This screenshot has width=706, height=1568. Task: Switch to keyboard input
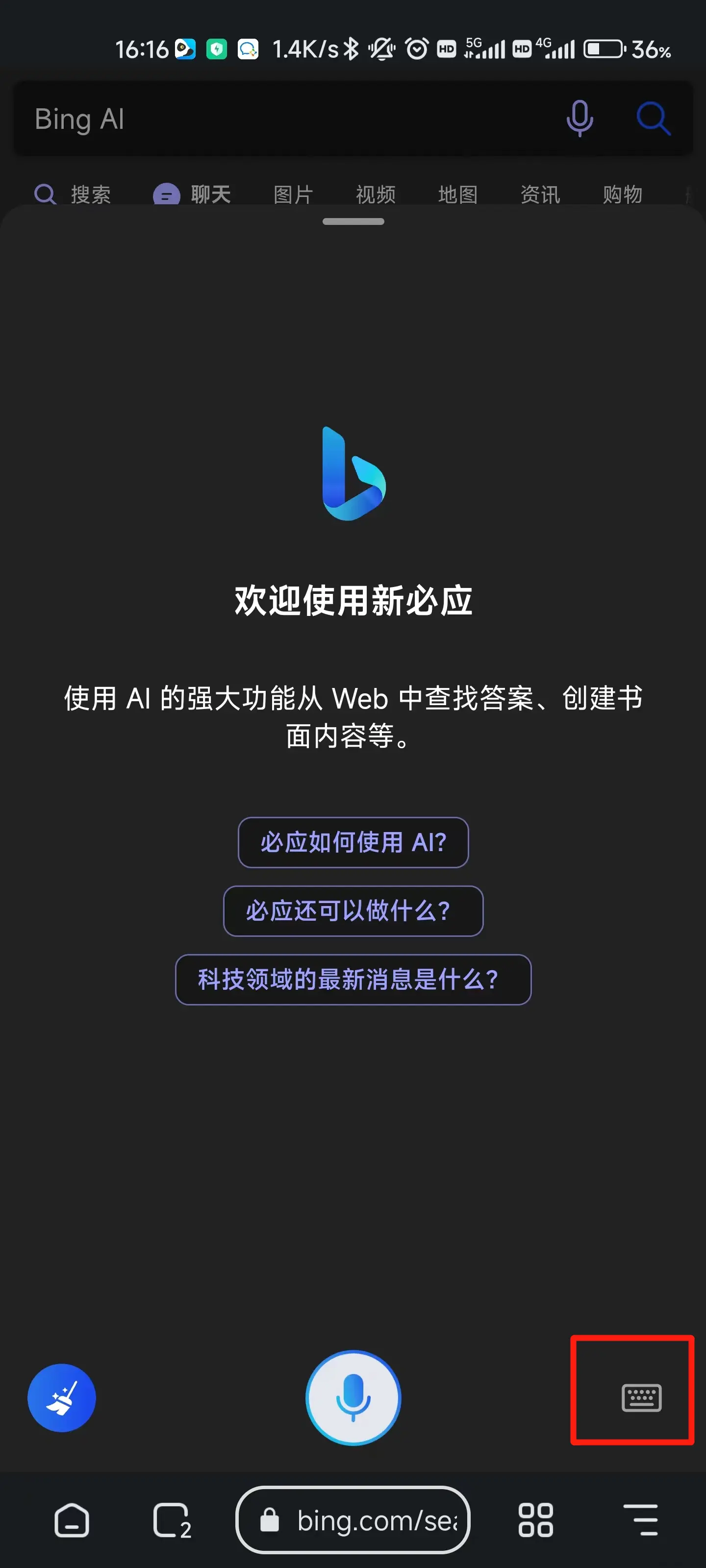coord(641,1398)
